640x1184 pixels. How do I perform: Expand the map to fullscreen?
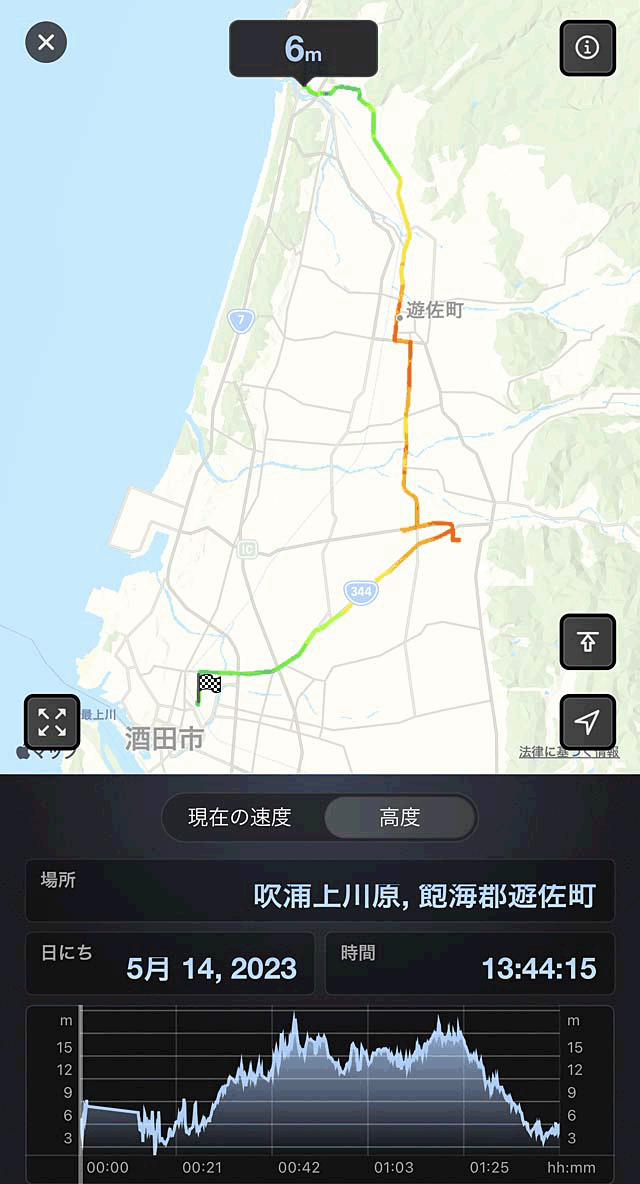click(52, 722)
